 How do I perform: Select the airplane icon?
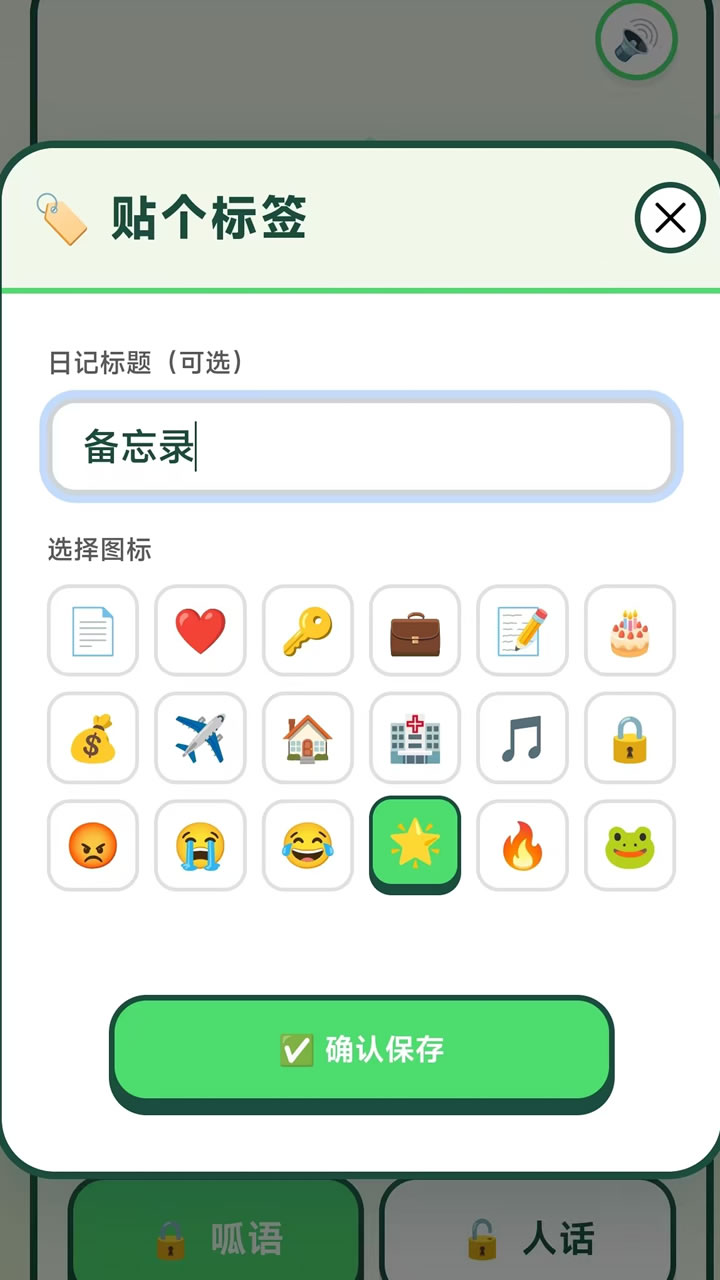click(x=200, y=739)
